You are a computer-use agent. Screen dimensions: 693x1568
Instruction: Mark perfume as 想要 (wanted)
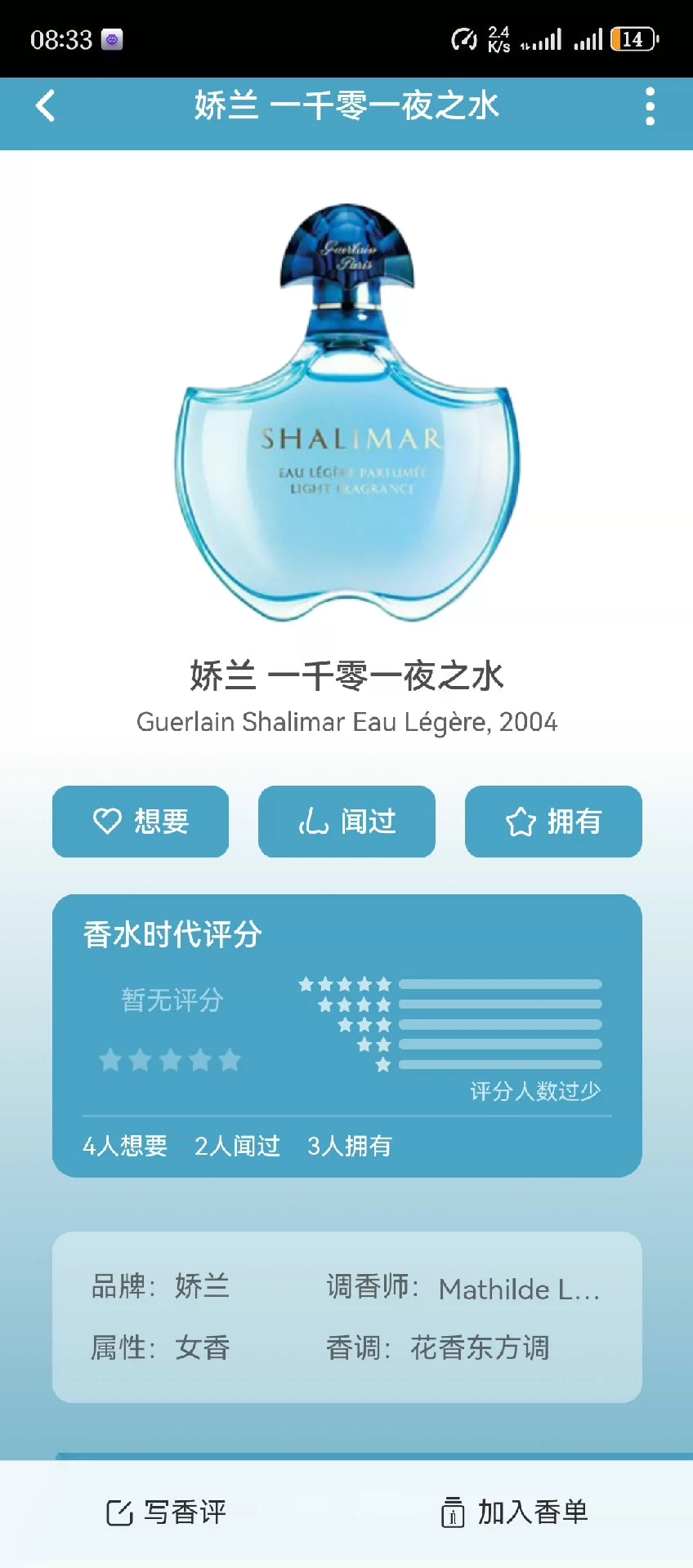(141, 822)
